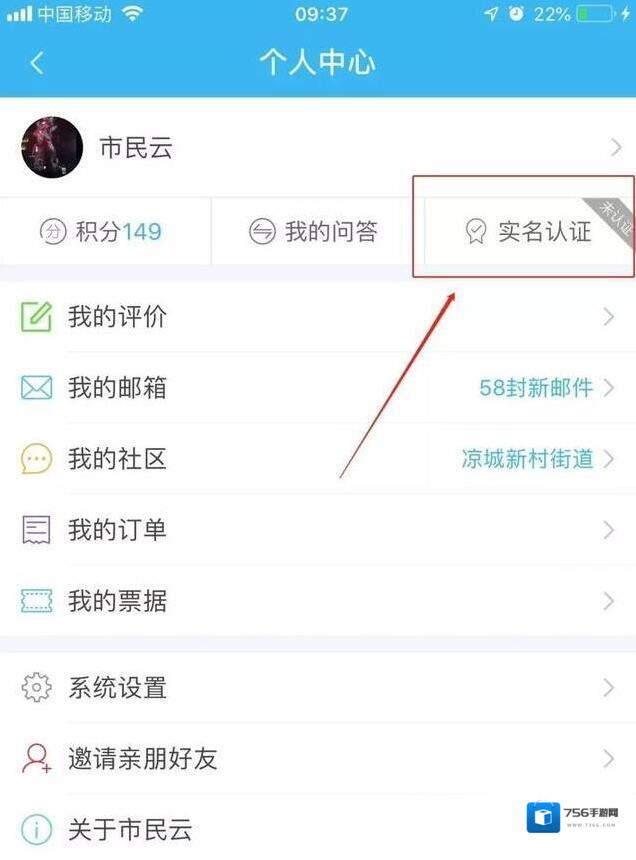The width and height of the screenshot is (636, 860).
Task: Select 邀请亲朋好友
Action: point(318,759)
